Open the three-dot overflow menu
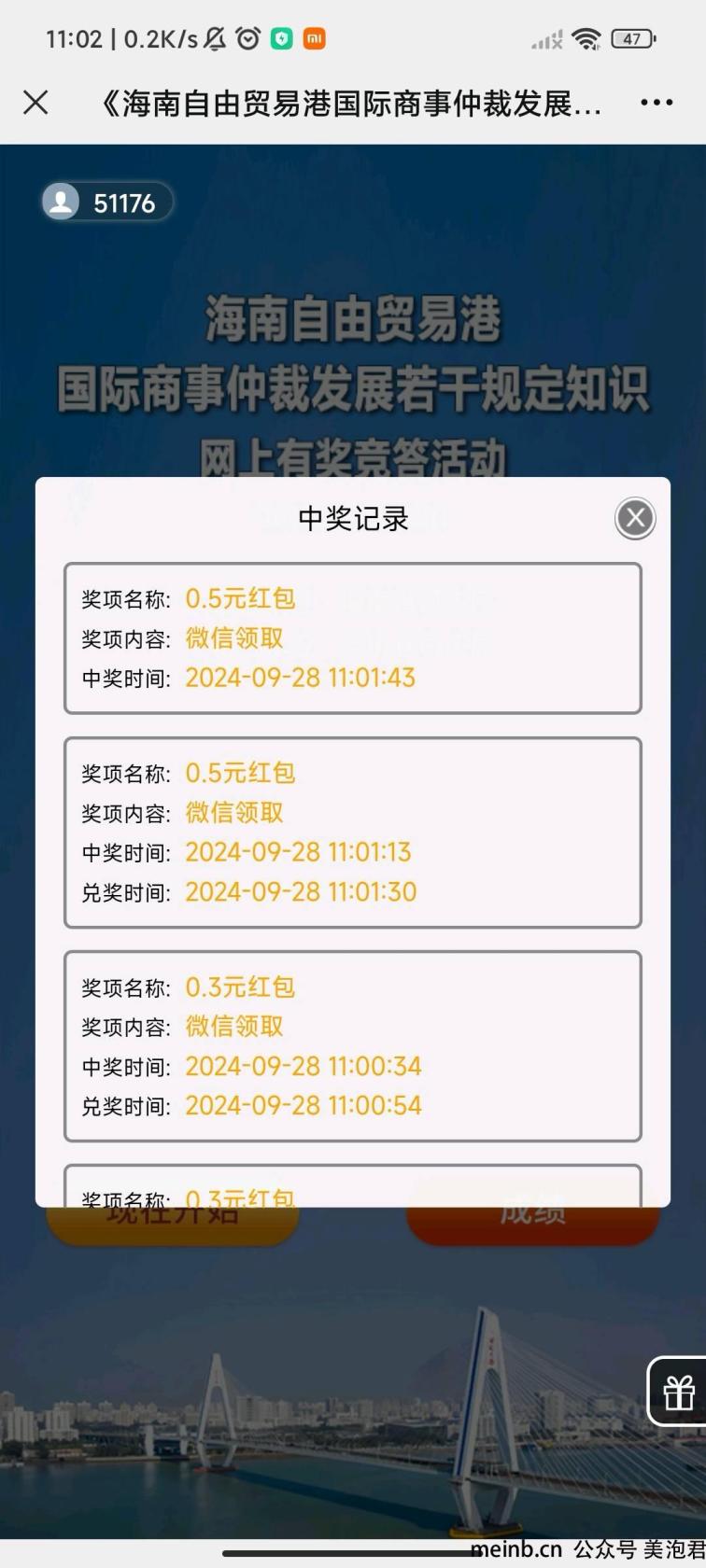Image resolution: width=706 pixels, height=1568 pixels. coord(657,104)
